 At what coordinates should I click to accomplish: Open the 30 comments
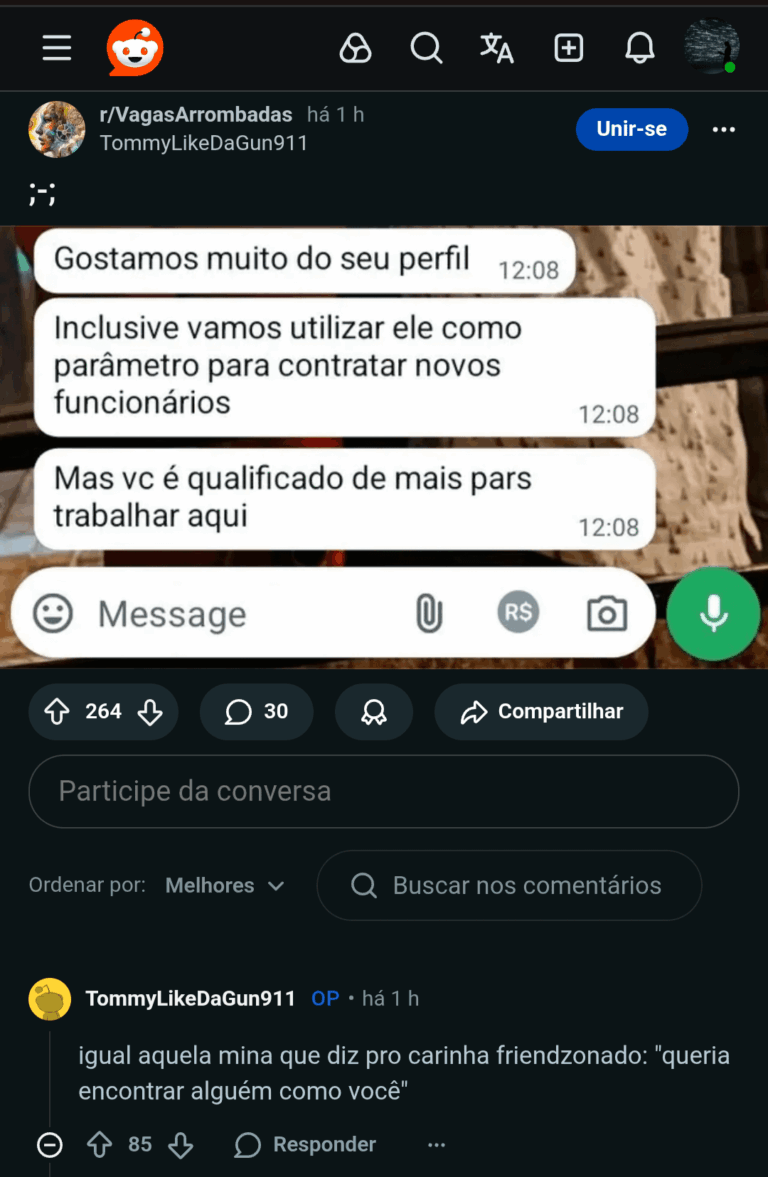257,711
